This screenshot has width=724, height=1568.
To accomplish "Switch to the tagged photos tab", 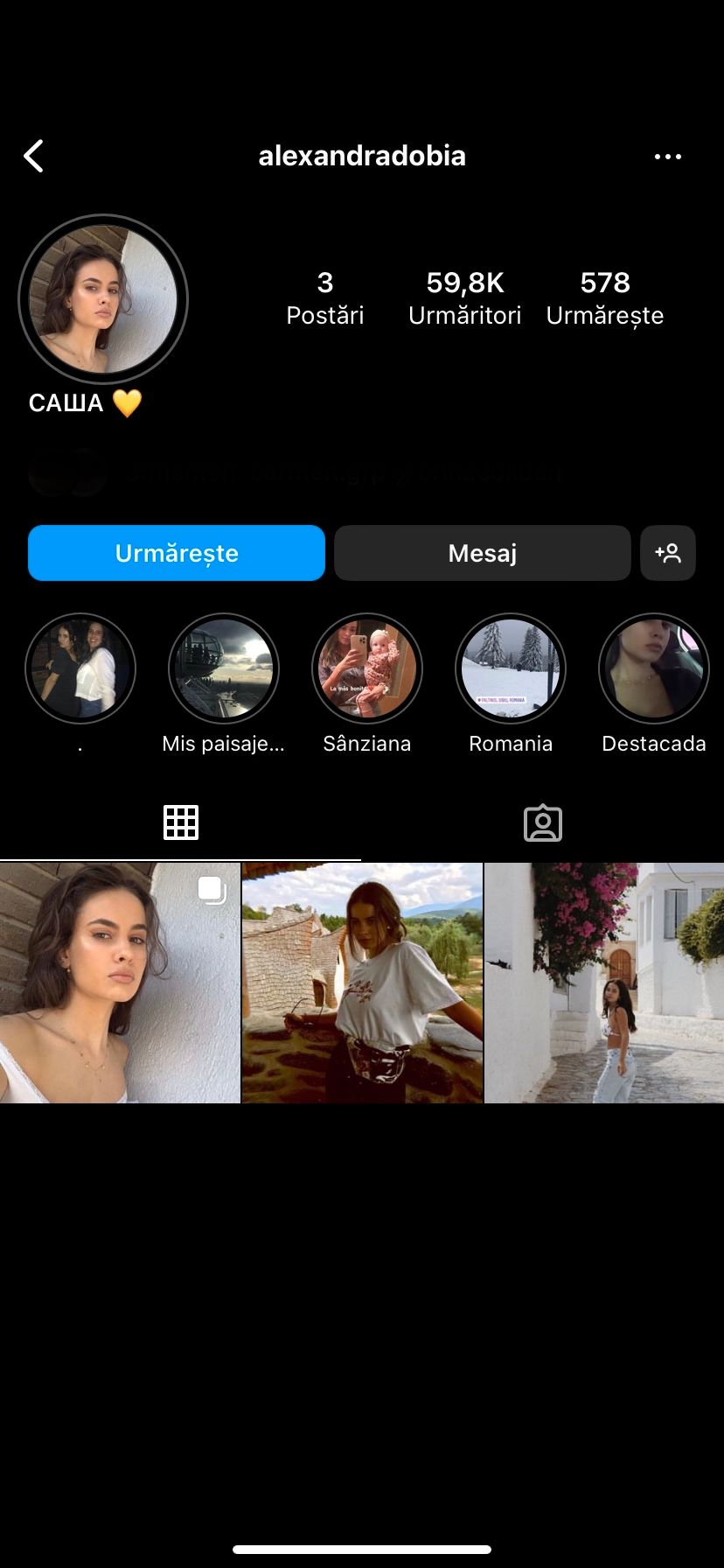I will pyautogui.click(x=542, y=822).
